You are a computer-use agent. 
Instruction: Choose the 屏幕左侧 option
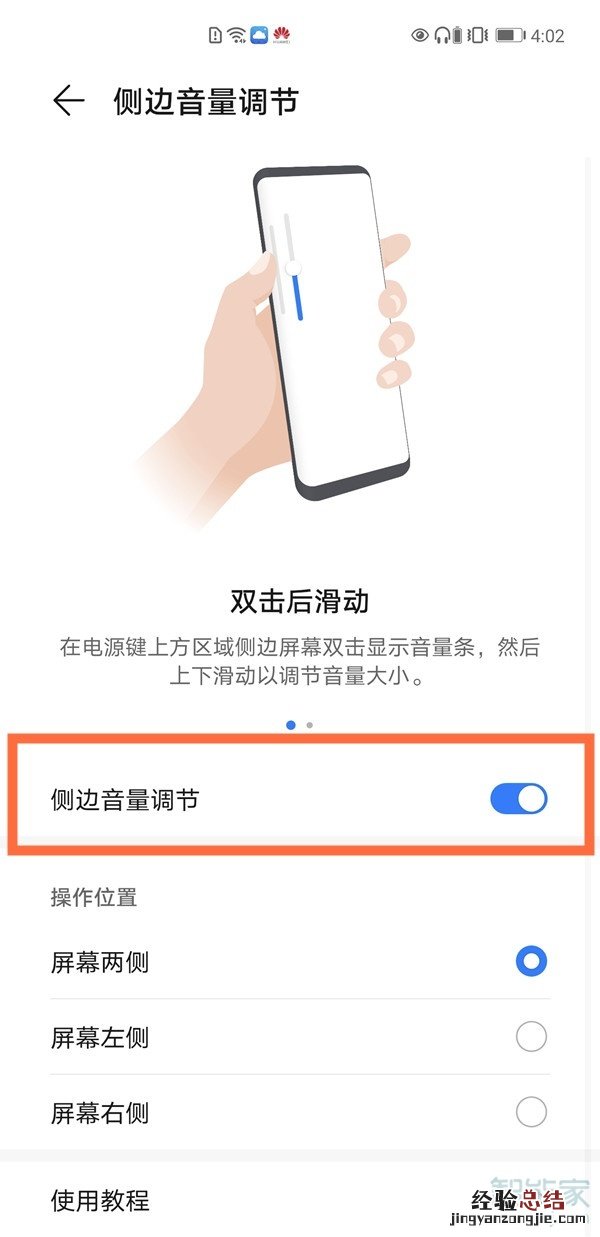click(531, 1037)
